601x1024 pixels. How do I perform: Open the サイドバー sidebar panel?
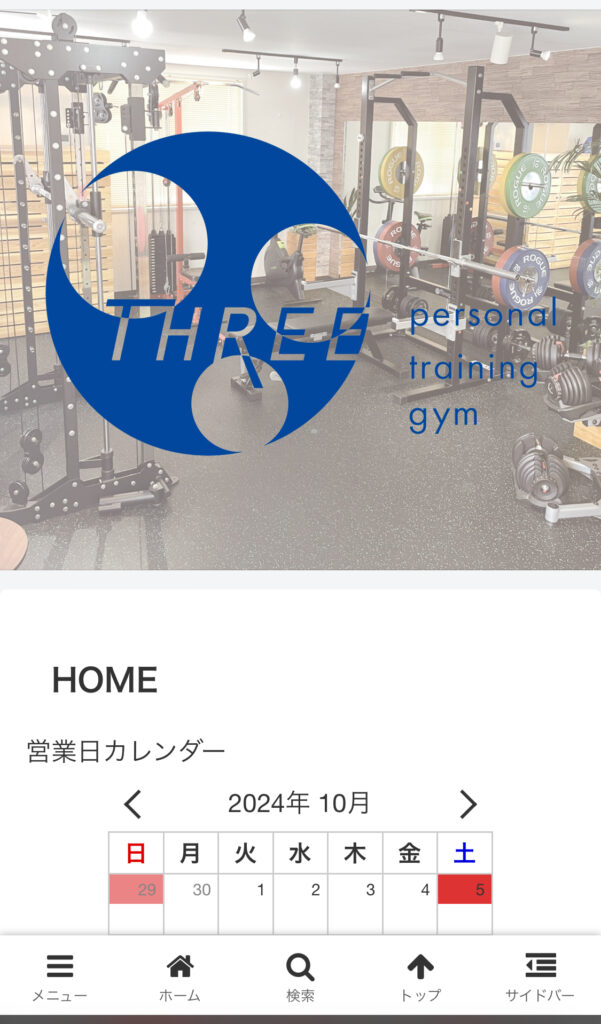[540, 977]
